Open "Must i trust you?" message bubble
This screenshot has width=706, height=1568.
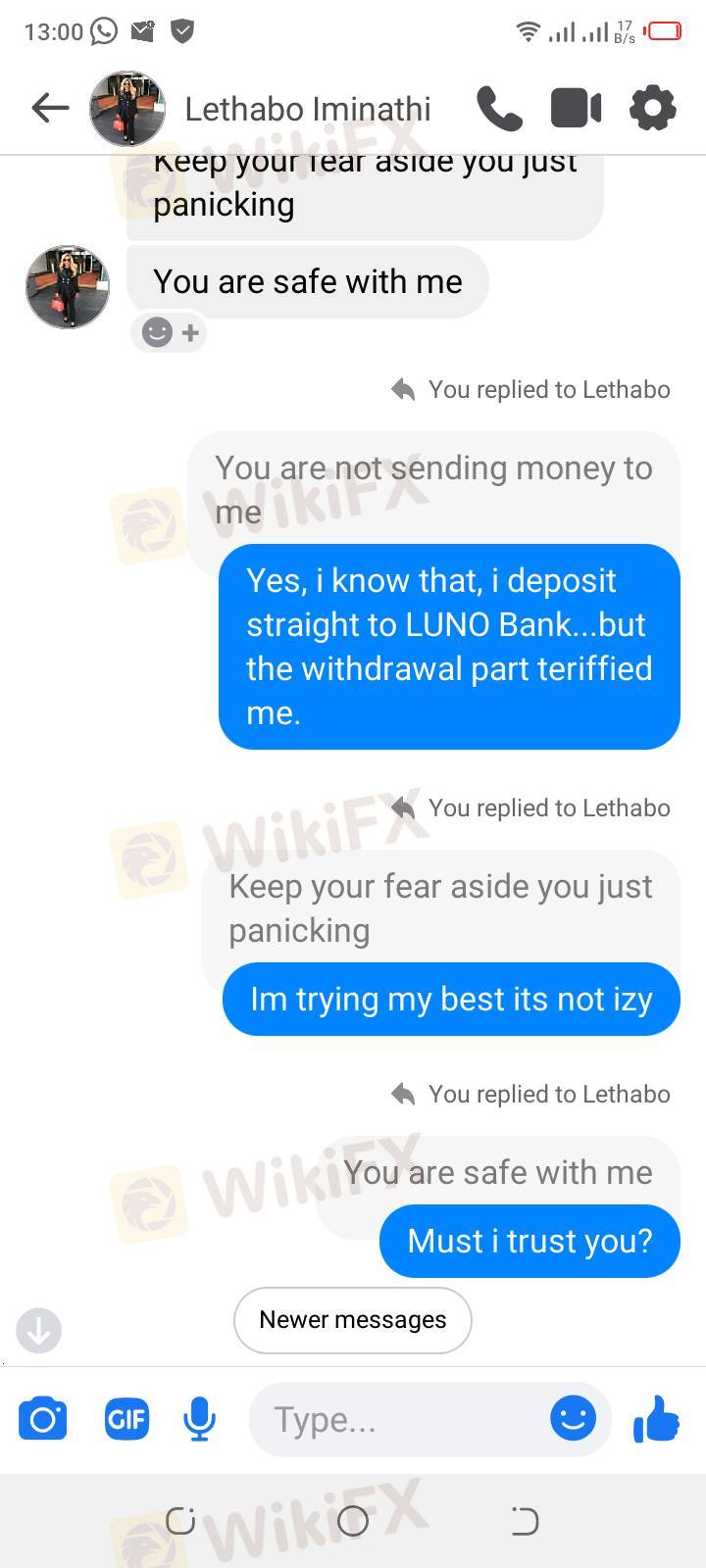coord(529,1241)
